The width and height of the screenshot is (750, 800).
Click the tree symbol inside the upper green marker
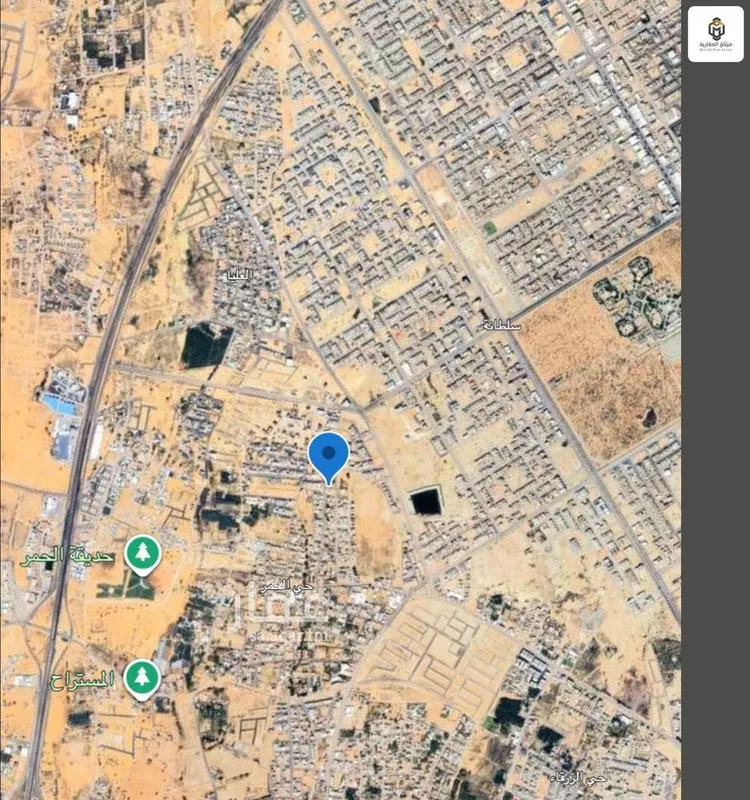(x=143, y=550)
